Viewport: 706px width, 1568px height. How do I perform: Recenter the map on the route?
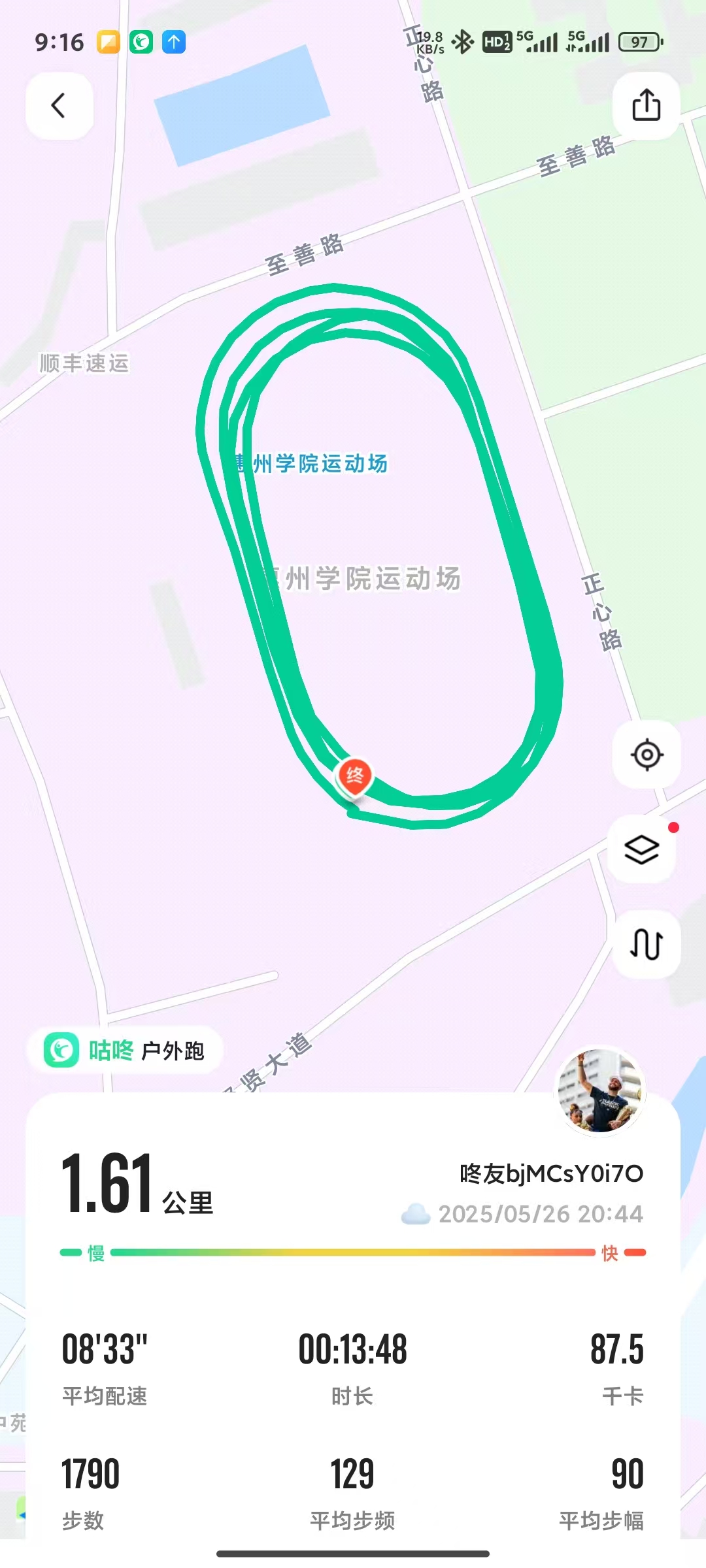pyautogui.click(x=647, y=755)
